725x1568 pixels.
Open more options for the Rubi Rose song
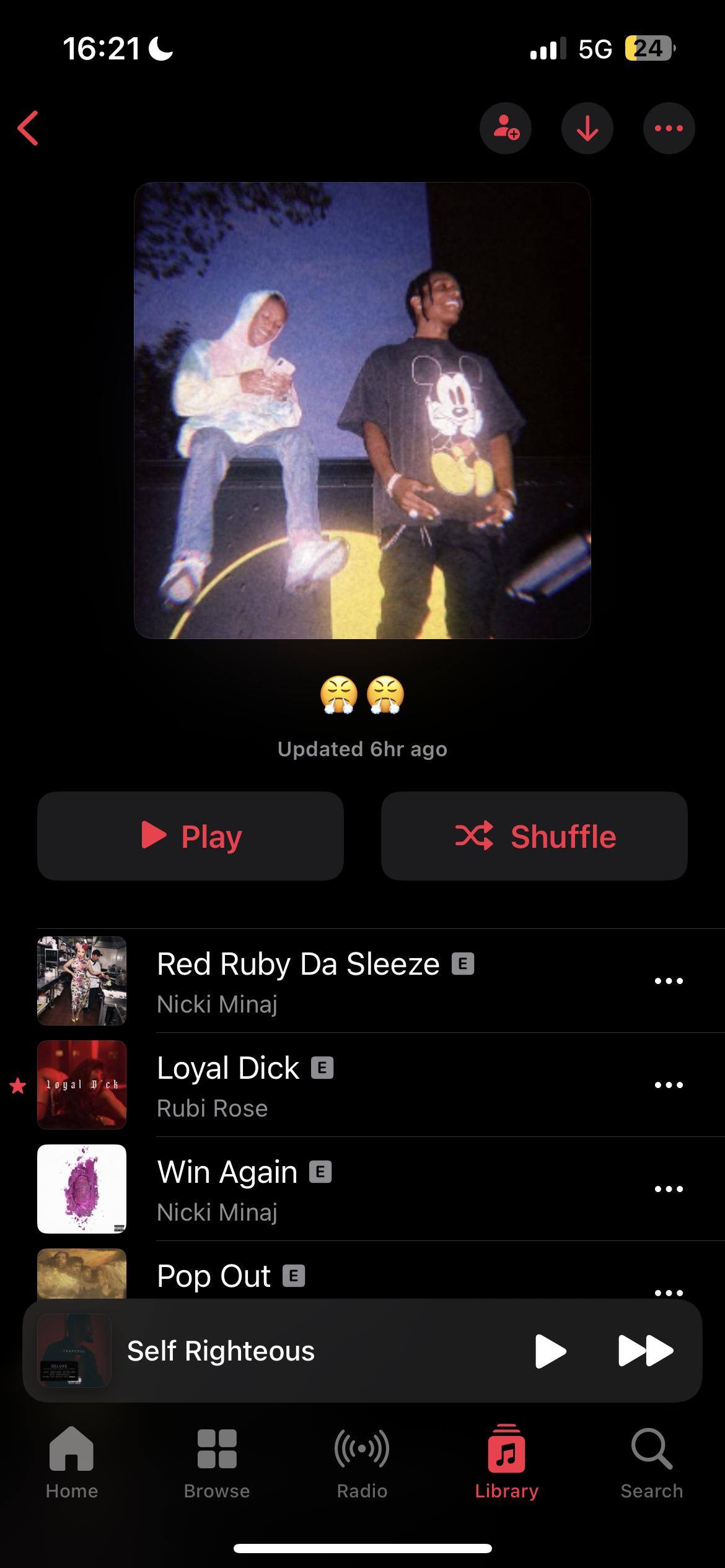[x=669, y=1084]
